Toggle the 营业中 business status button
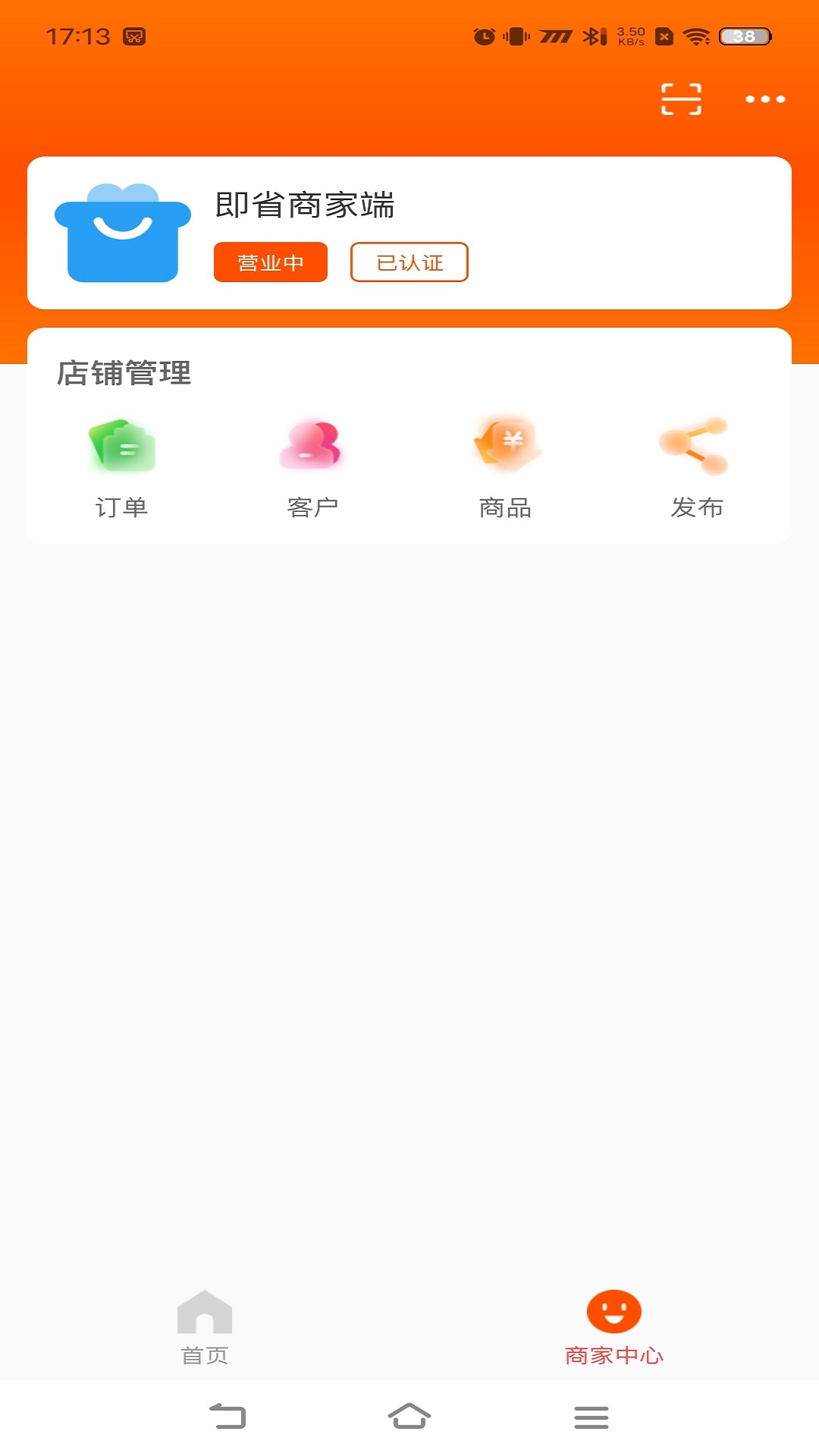The width and height of the screenshot is (819, 1456). coord(270,262)
